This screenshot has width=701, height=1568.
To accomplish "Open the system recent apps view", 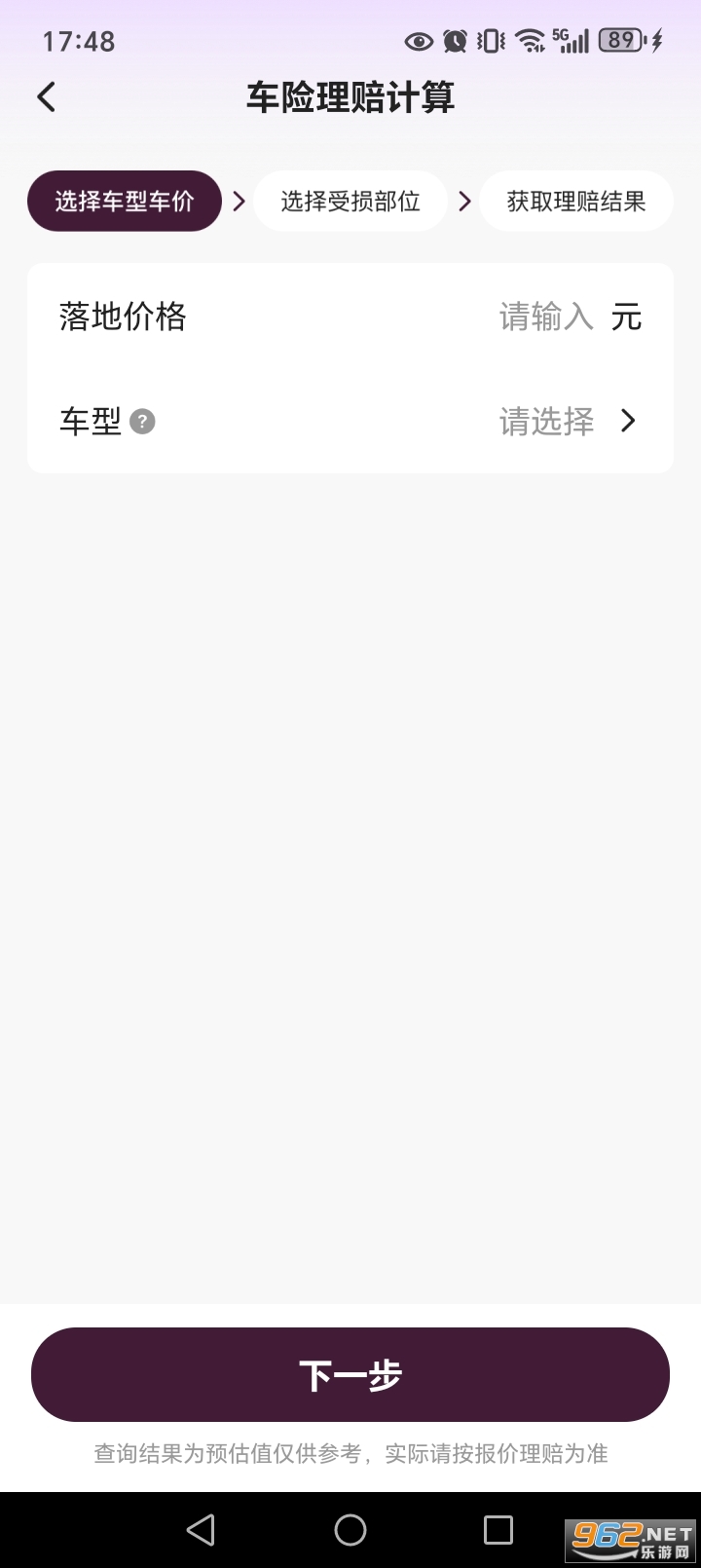I will click(498, 1530).
